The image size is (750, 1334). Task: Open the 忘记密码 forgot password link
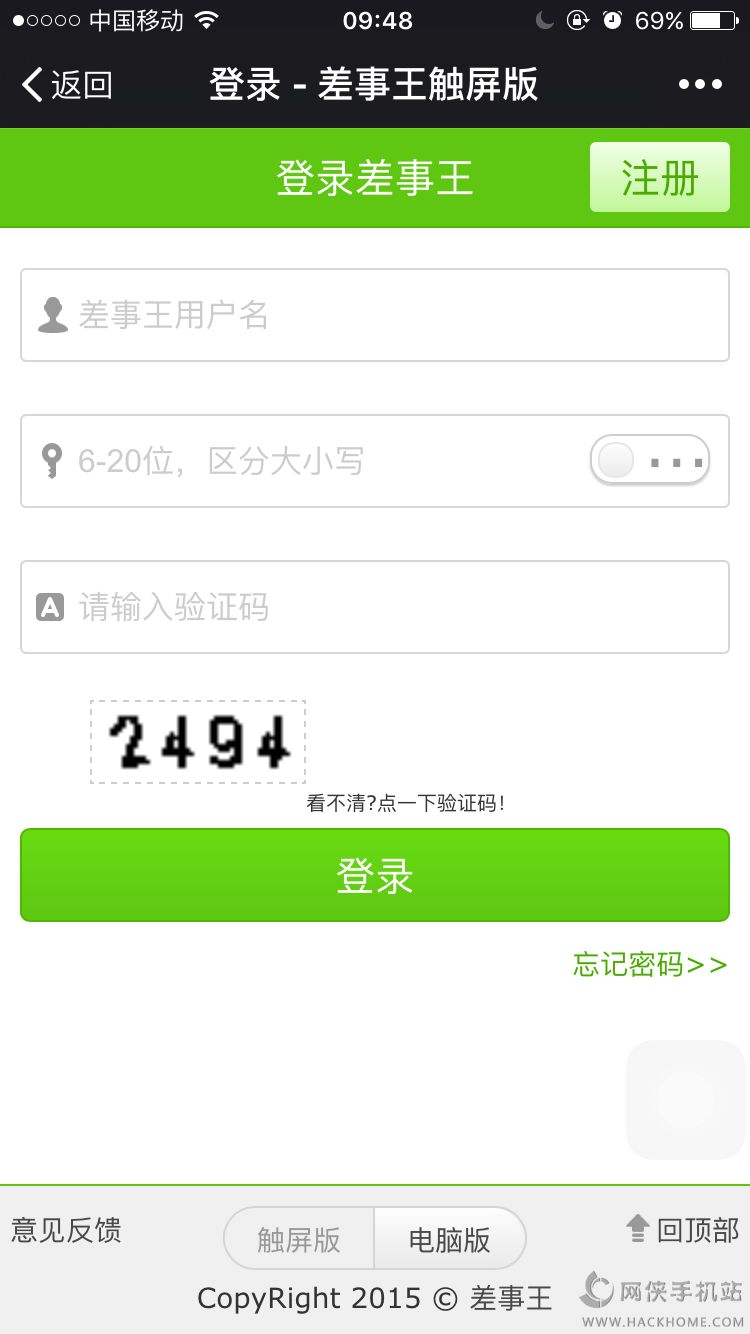pyautogui.click(x=649, y=964)
